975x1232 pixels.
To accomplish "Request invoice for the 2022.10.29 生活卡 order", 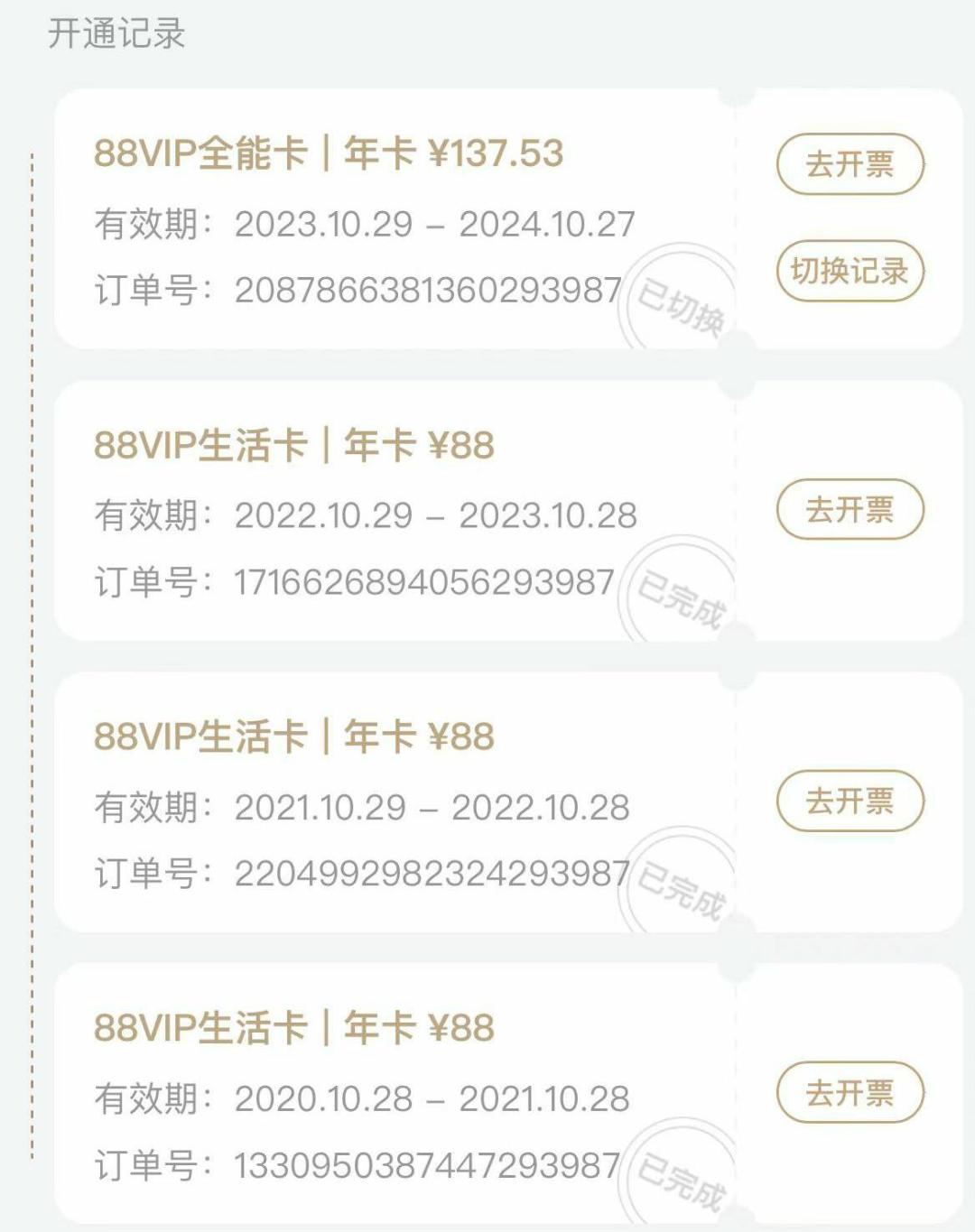I will [850, 510].
